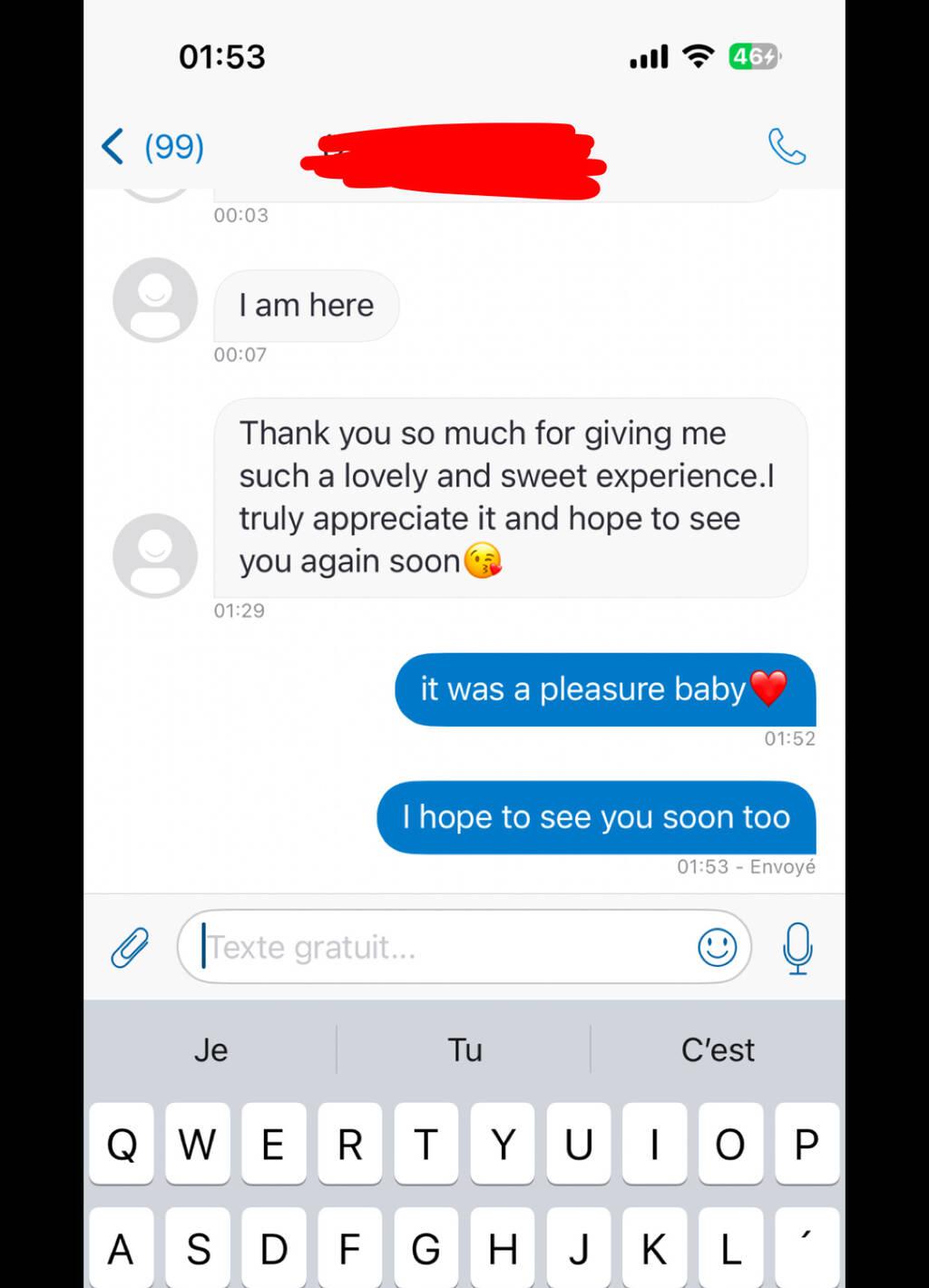Call this contact with the phone icon
929x1288 pixels.
(786, 146)
